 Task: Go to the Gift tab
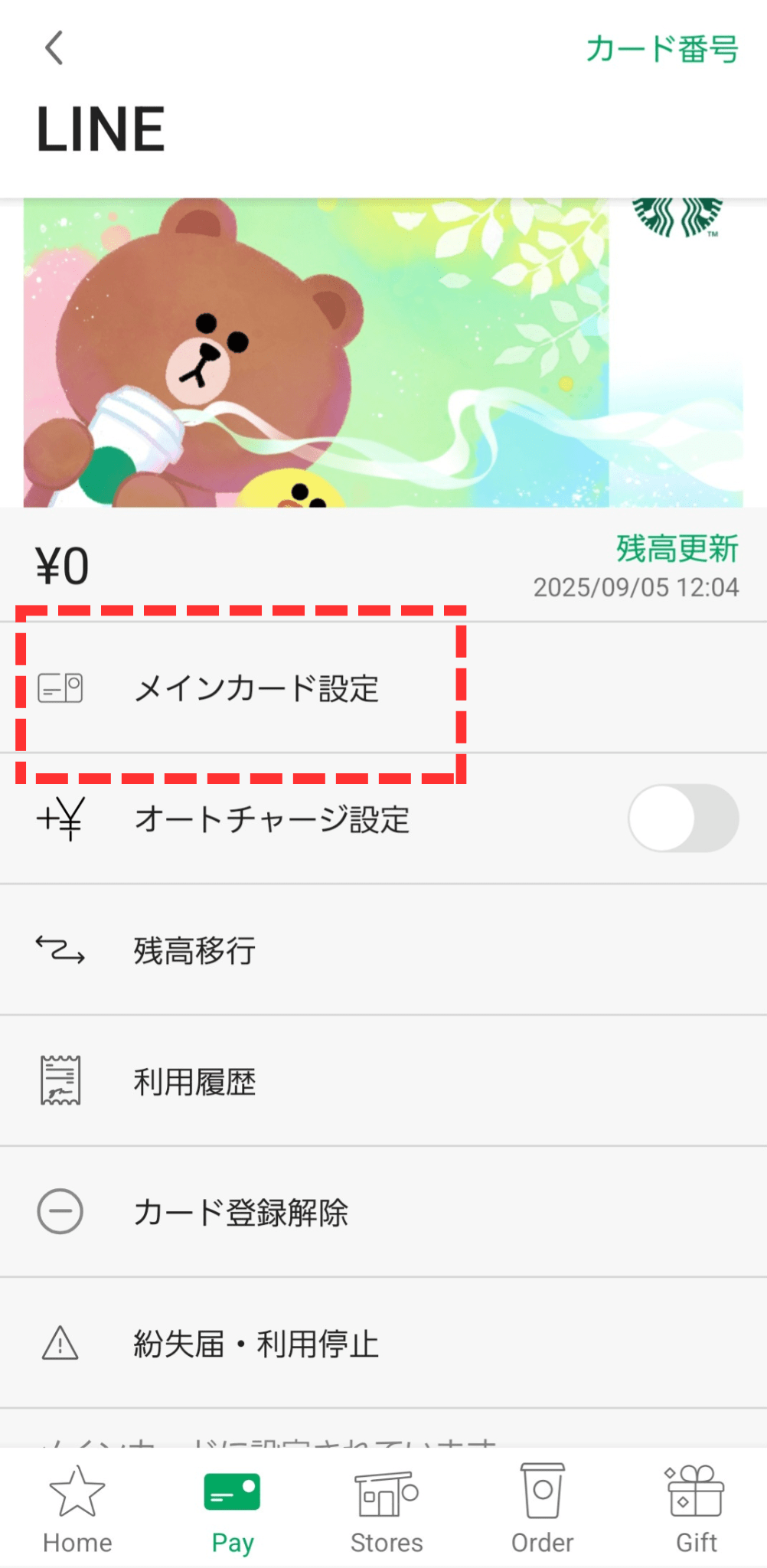[x=696, y=1509]
